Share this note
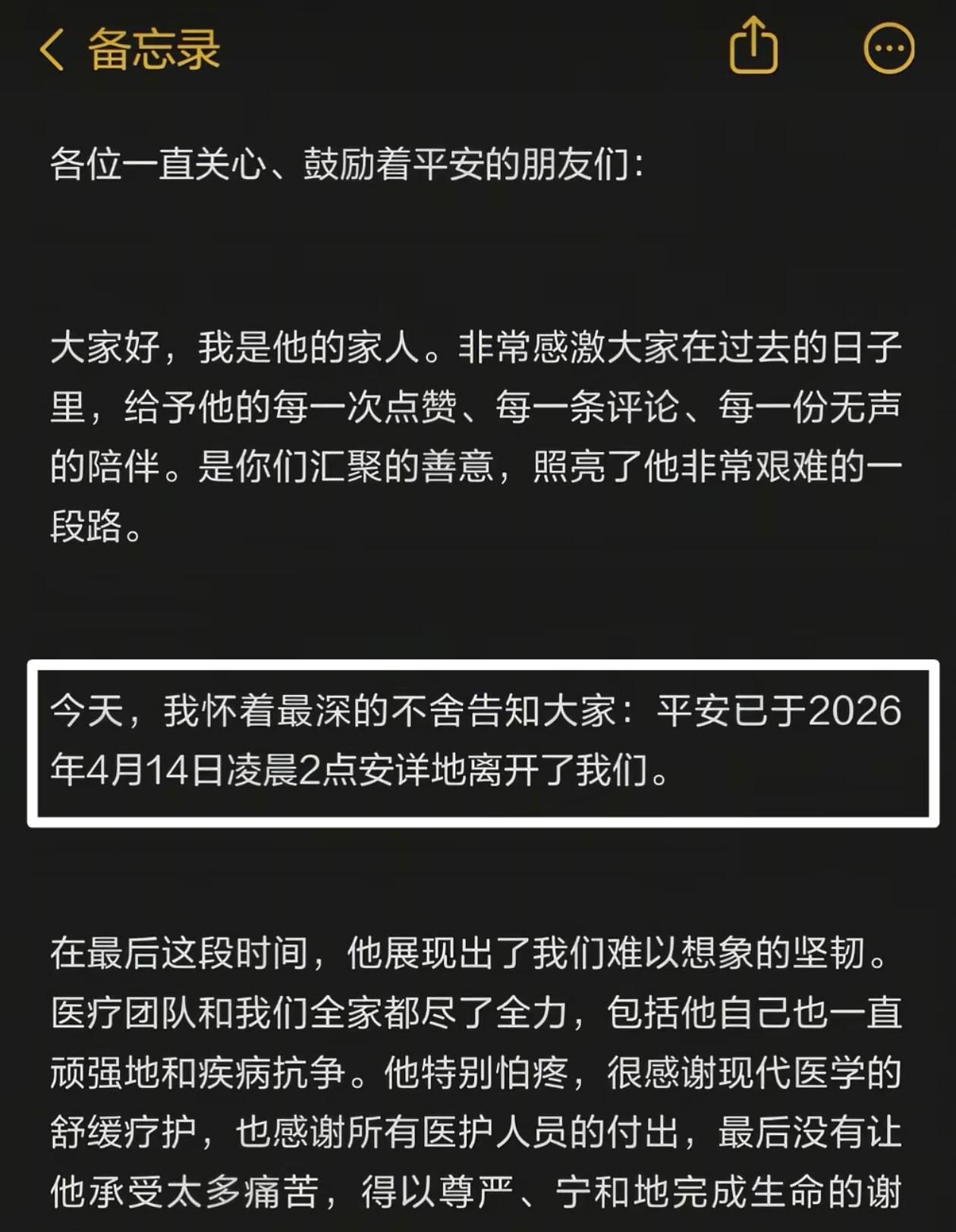Viewport: 956px width, 1232px height. point(753,47)
